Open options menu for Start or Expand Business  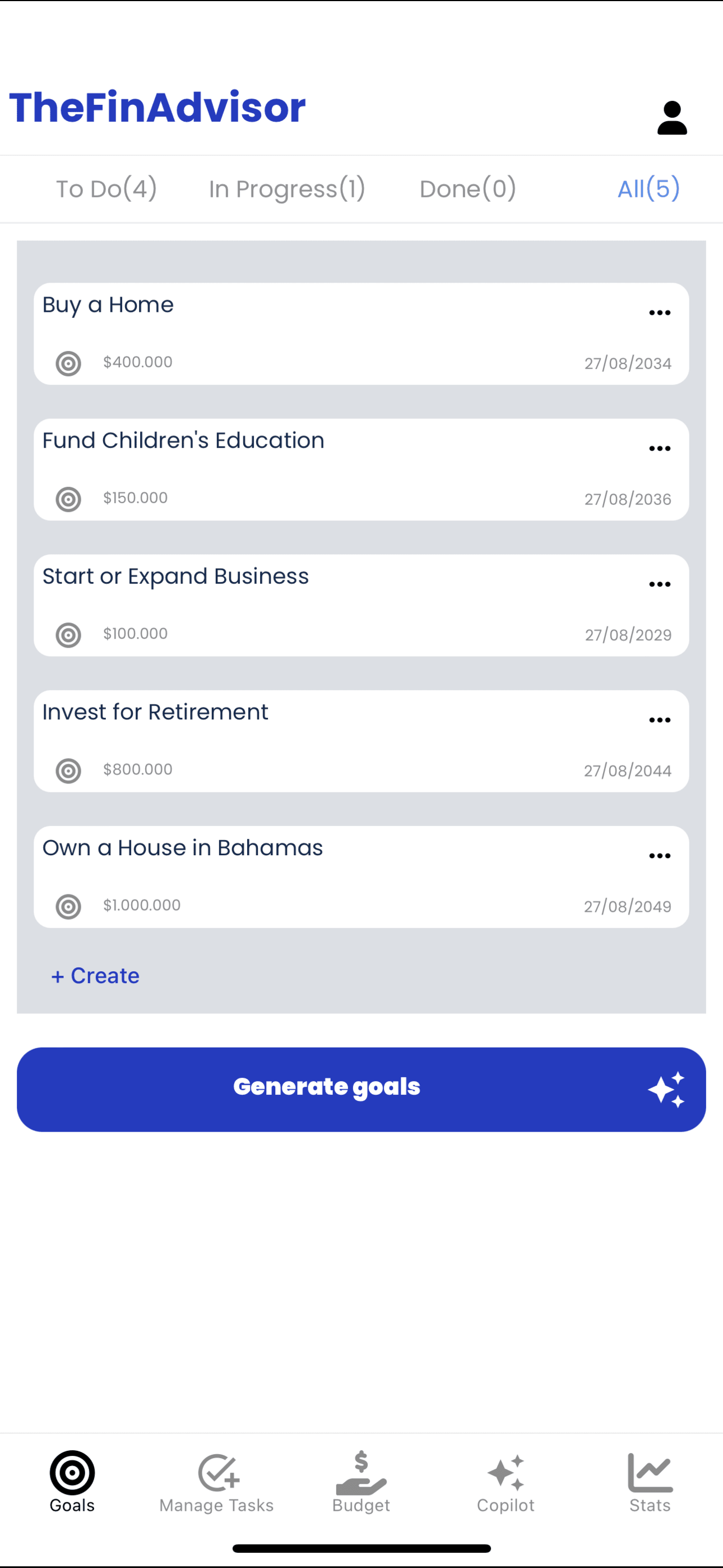click(x=659, y=584)
